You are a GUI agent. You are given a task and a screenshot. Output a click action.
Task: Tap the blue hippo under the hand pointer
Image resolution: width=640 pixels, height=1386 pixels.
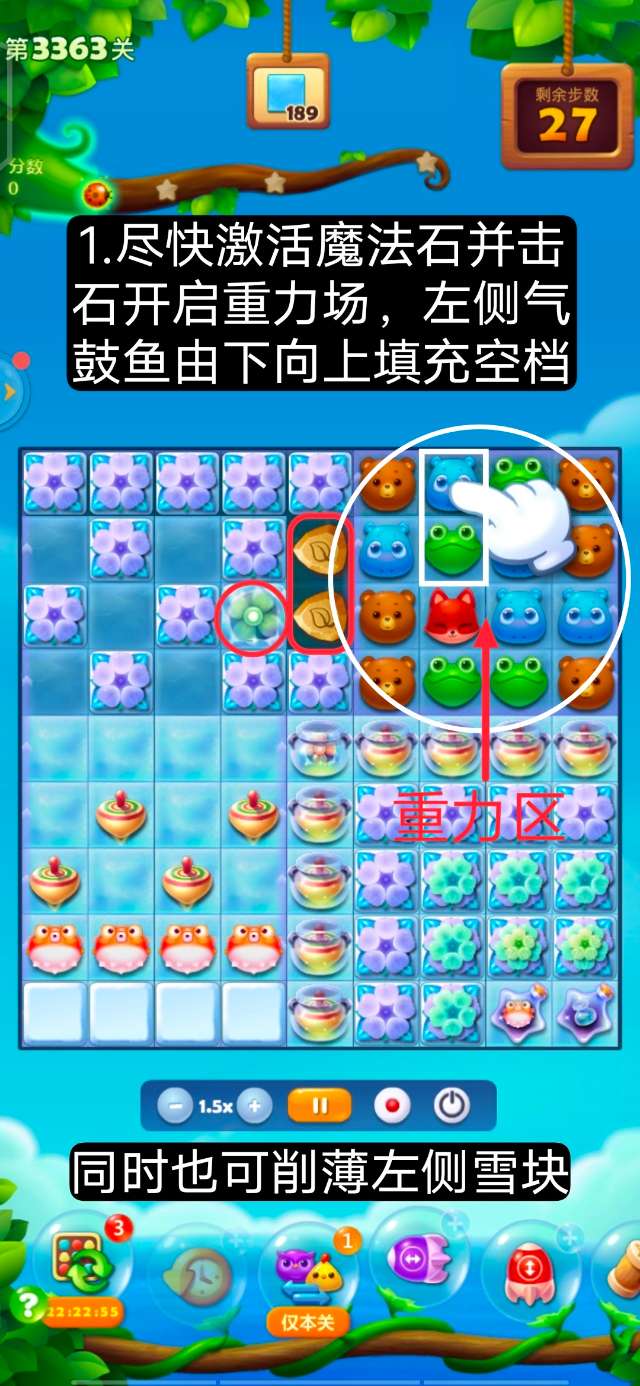coord(453,484)
